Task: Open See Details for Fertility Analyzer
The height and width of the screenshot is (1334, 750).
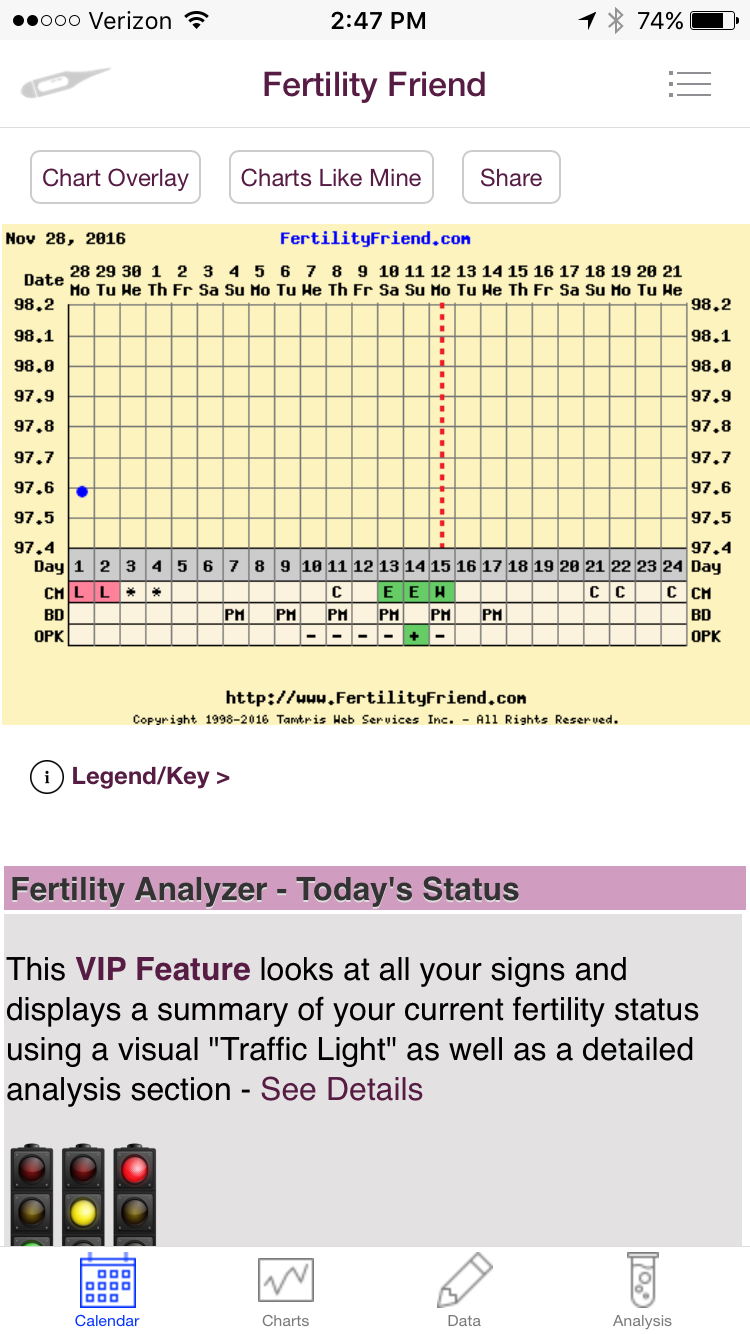Action: point(341,1089)
